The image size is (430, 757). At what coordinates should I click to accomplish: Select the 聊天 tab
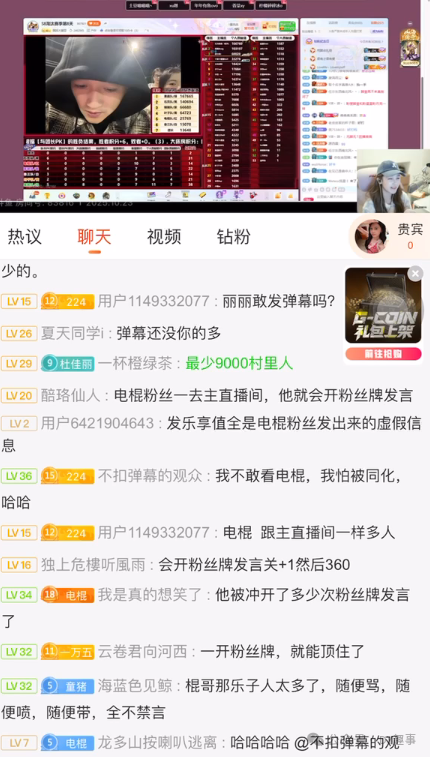click(95, 237)
